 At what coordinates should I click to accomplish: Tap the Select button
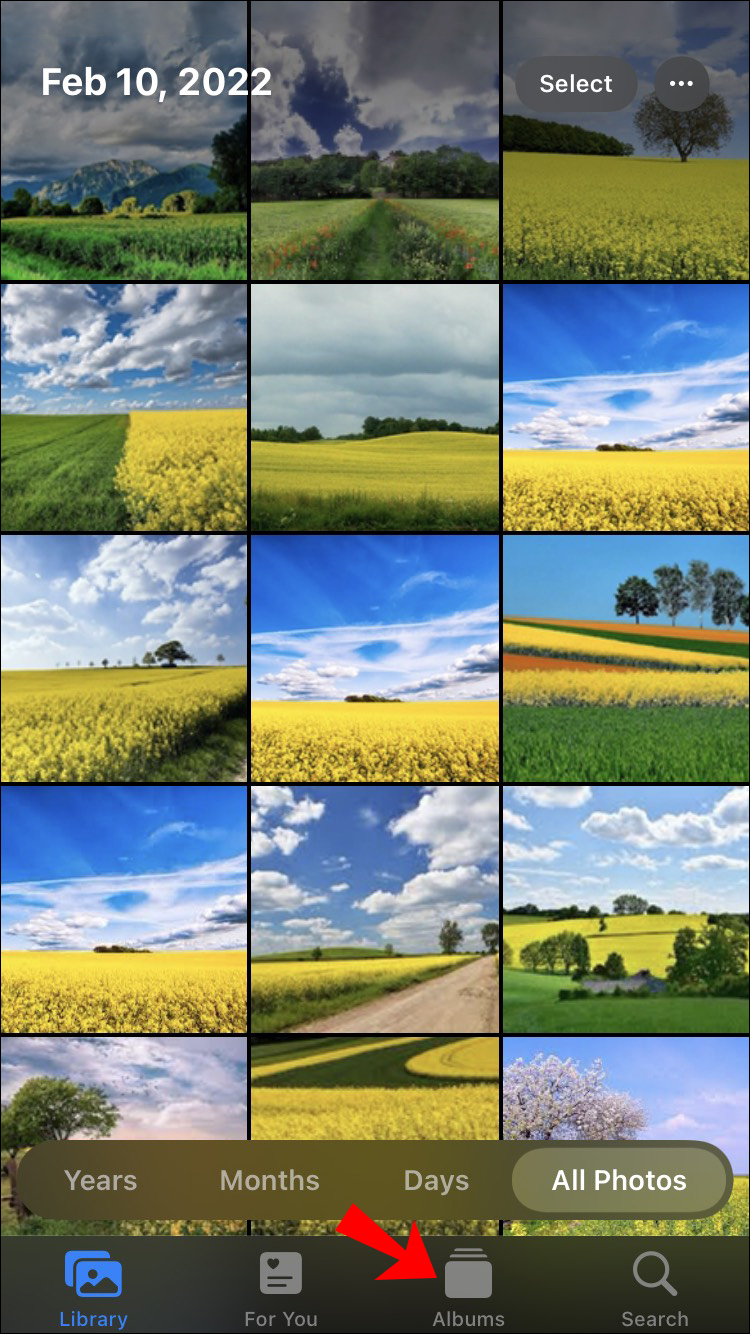[x=576, y=84]
